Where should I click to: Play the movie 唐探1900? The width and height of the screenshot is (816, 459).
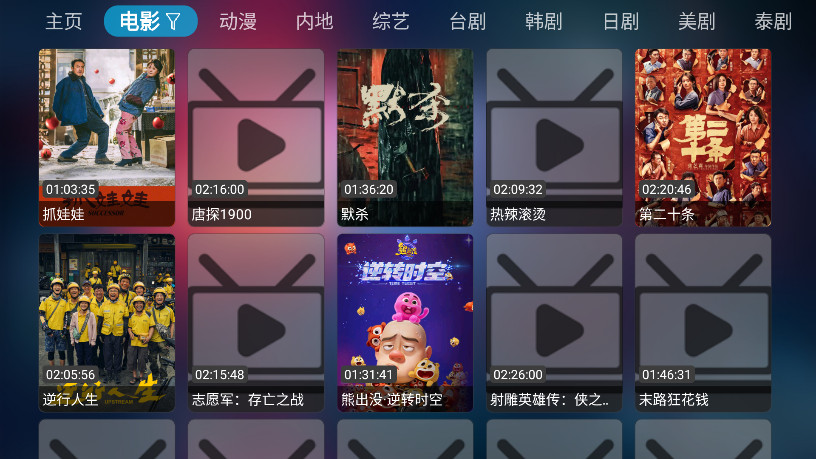(x=256, y=137)
